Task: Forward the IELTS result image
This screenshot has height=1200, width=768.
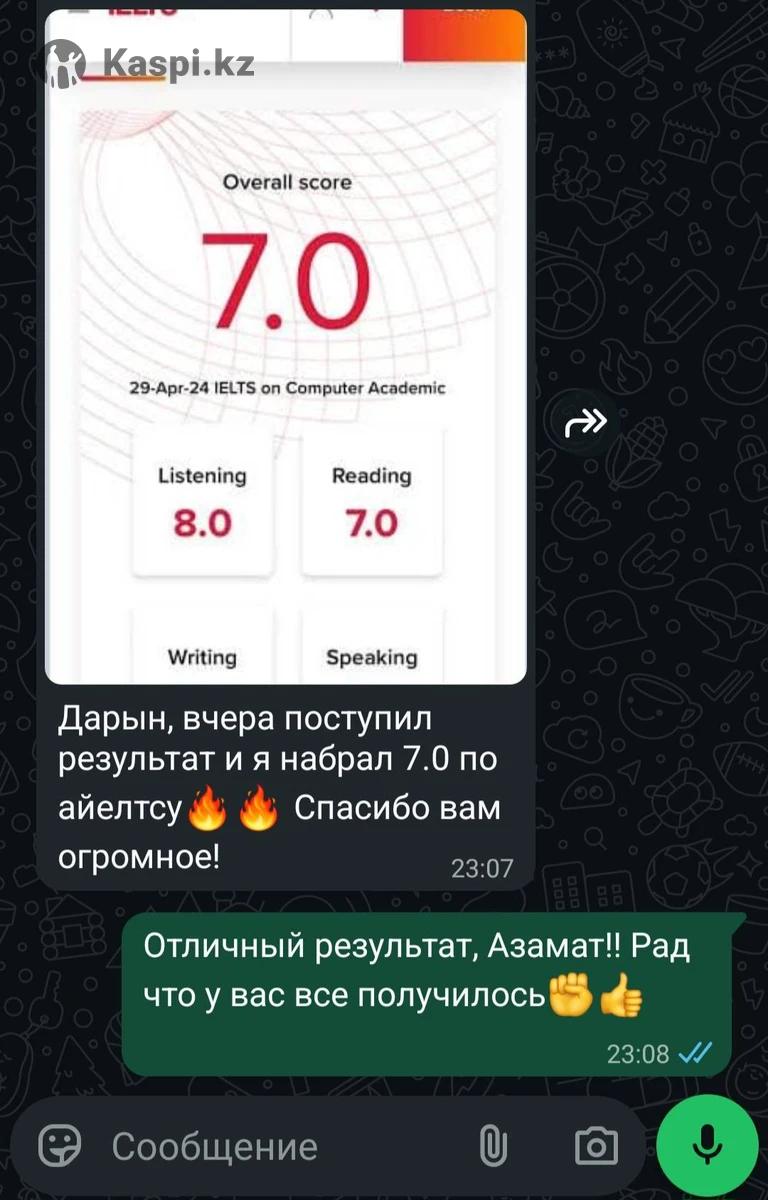Action: pyautogui.click(x=585, y=424)
